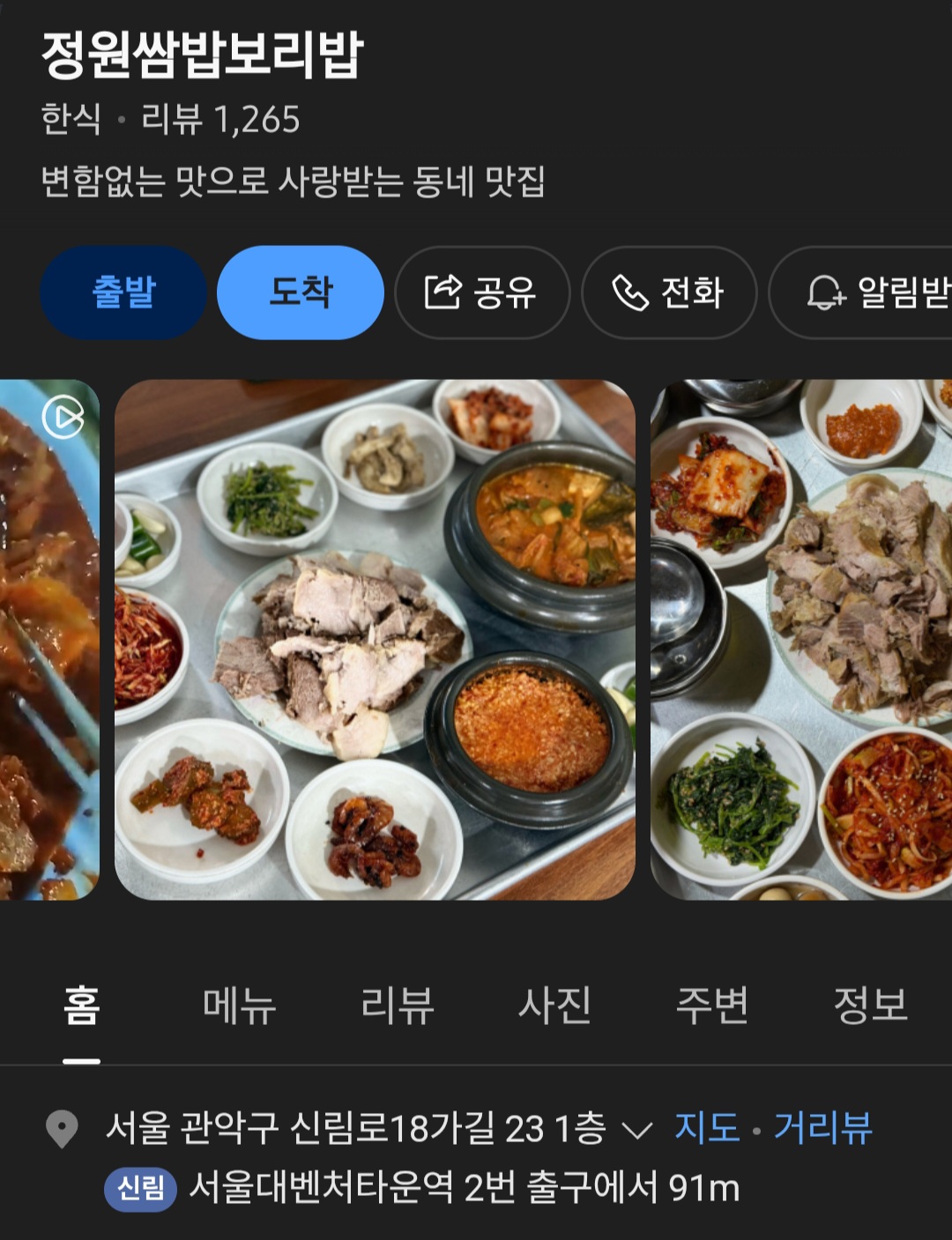Select the 홈 tab
The width and height of the screenshot is (952, 1240).
tap(81, 1006)
